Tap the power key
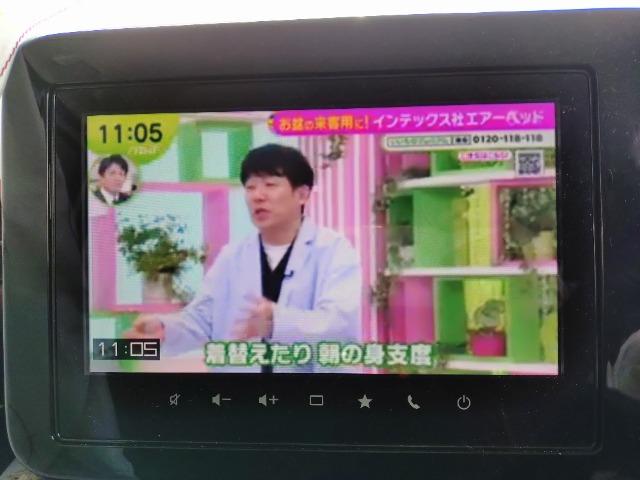The width and height of the screenshot is (640, 480). point(463,402)
